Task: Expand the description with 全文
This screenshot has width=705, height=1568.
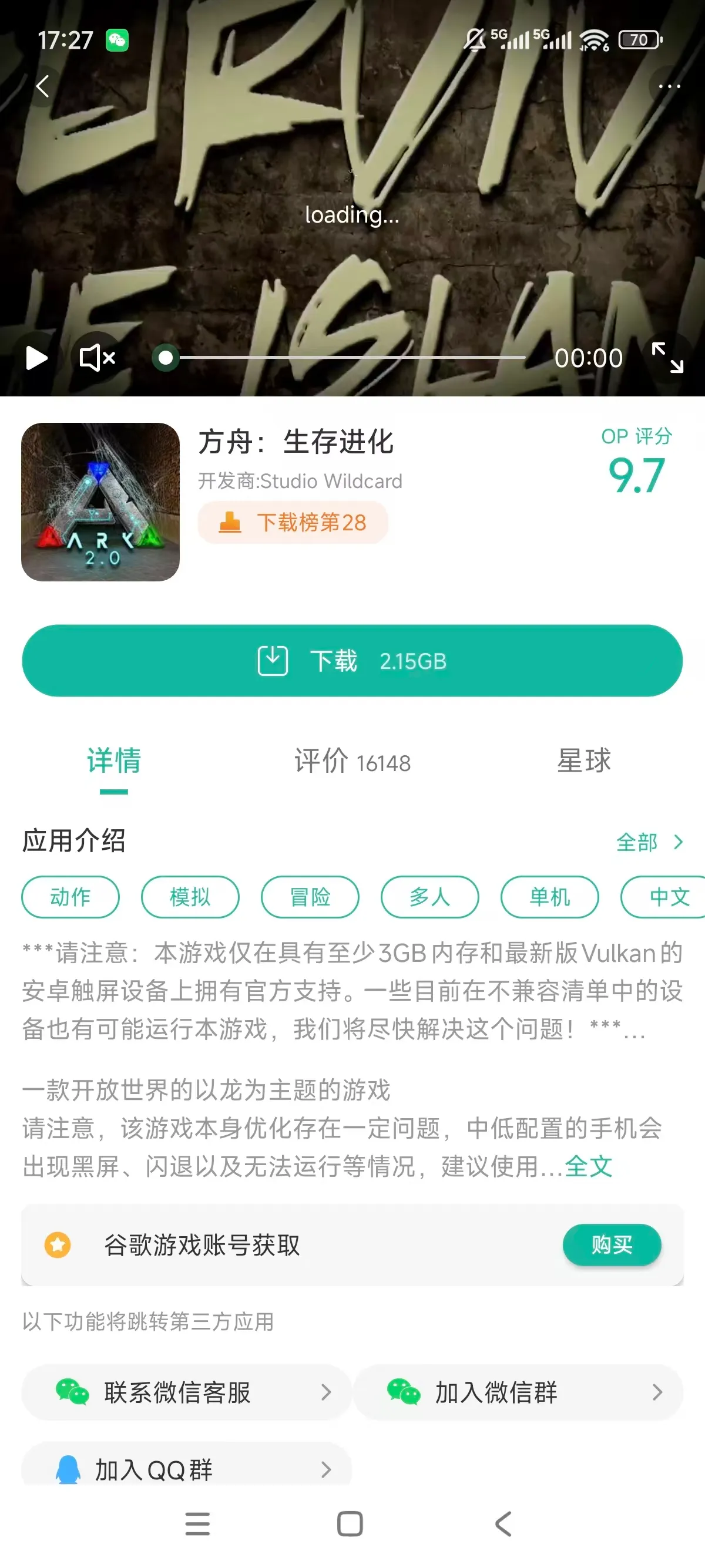Action: coord(588,1166)
